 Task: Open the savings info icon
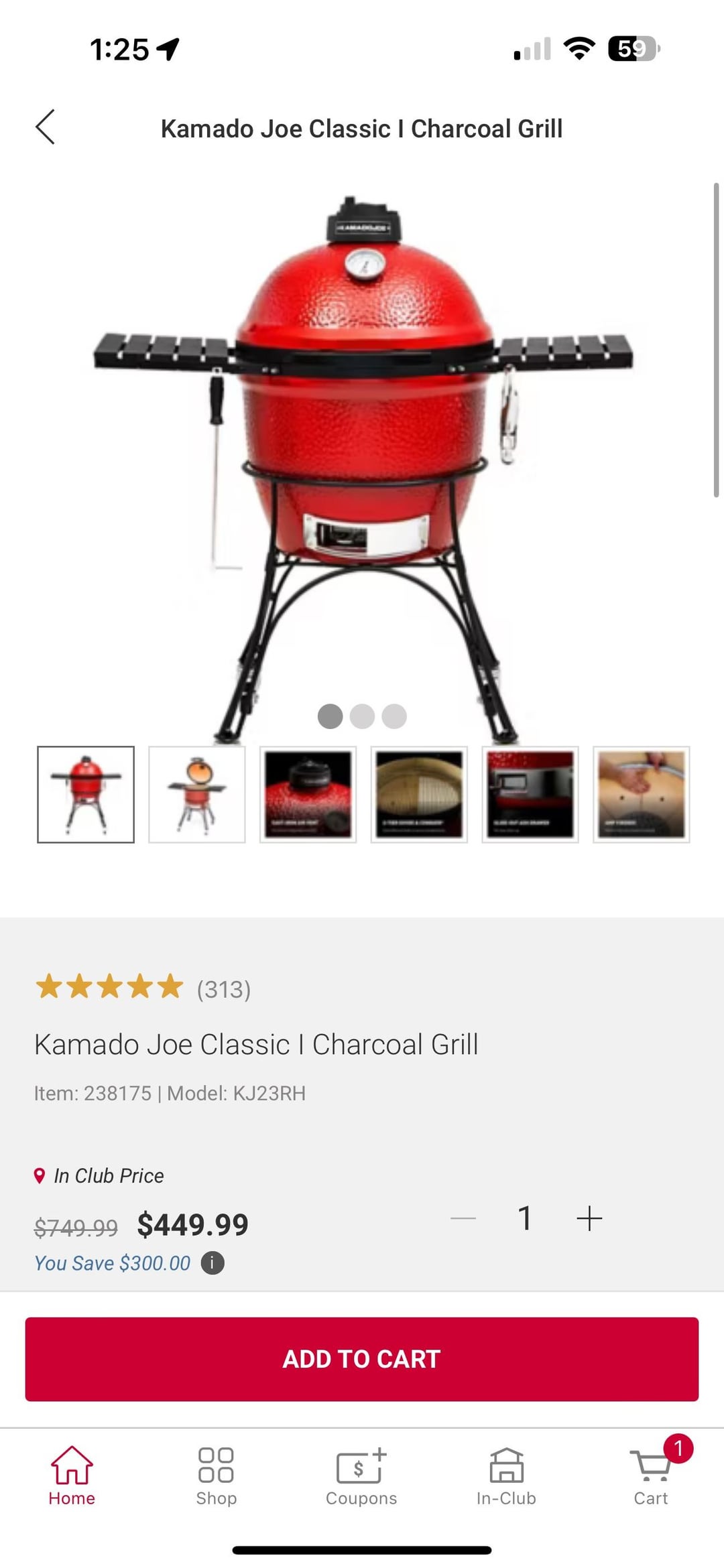(213, 1263)
